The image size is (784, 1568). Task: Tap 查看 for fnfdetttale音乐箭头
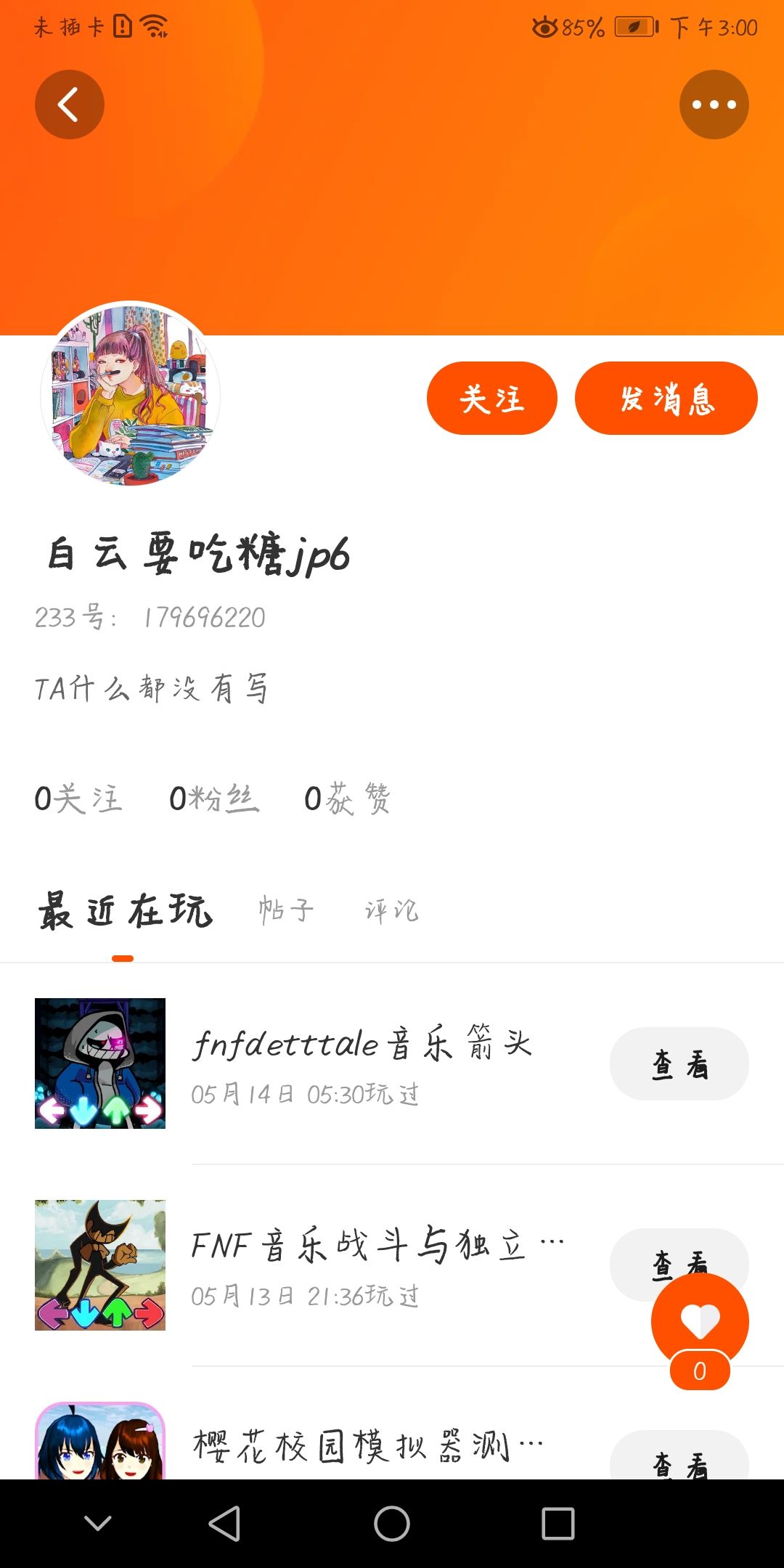(679, 1063)
